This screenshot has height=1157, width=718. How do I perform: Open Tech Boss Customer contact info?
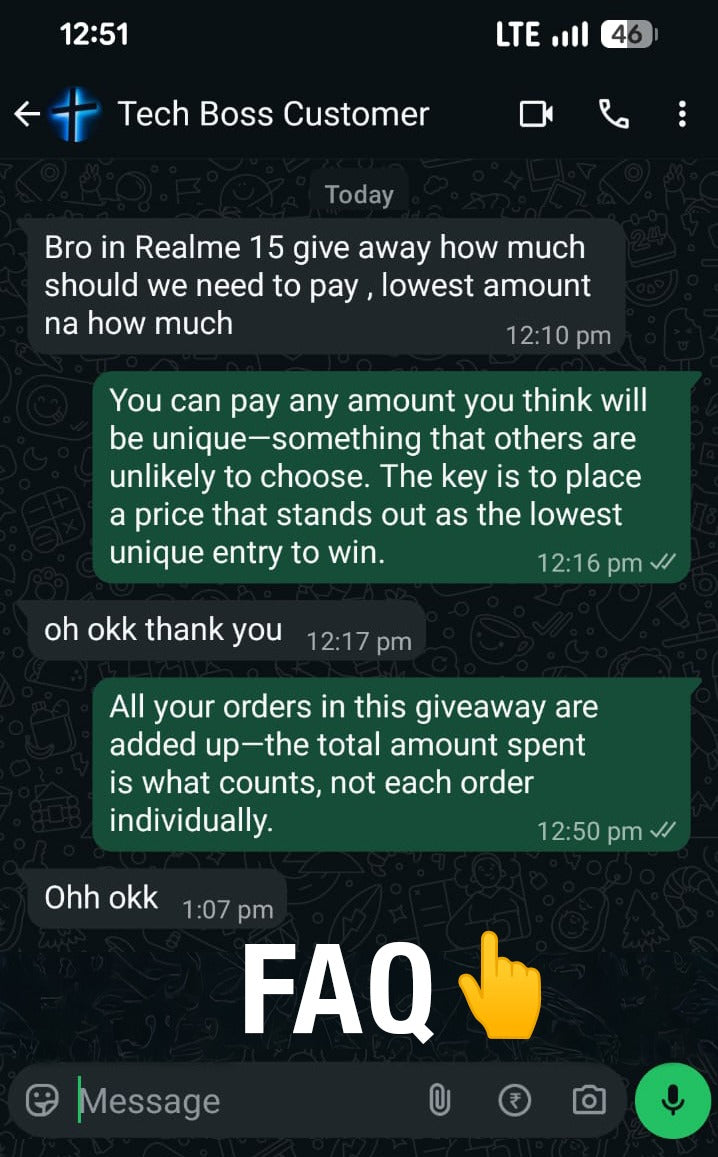(x=273, y=114)
